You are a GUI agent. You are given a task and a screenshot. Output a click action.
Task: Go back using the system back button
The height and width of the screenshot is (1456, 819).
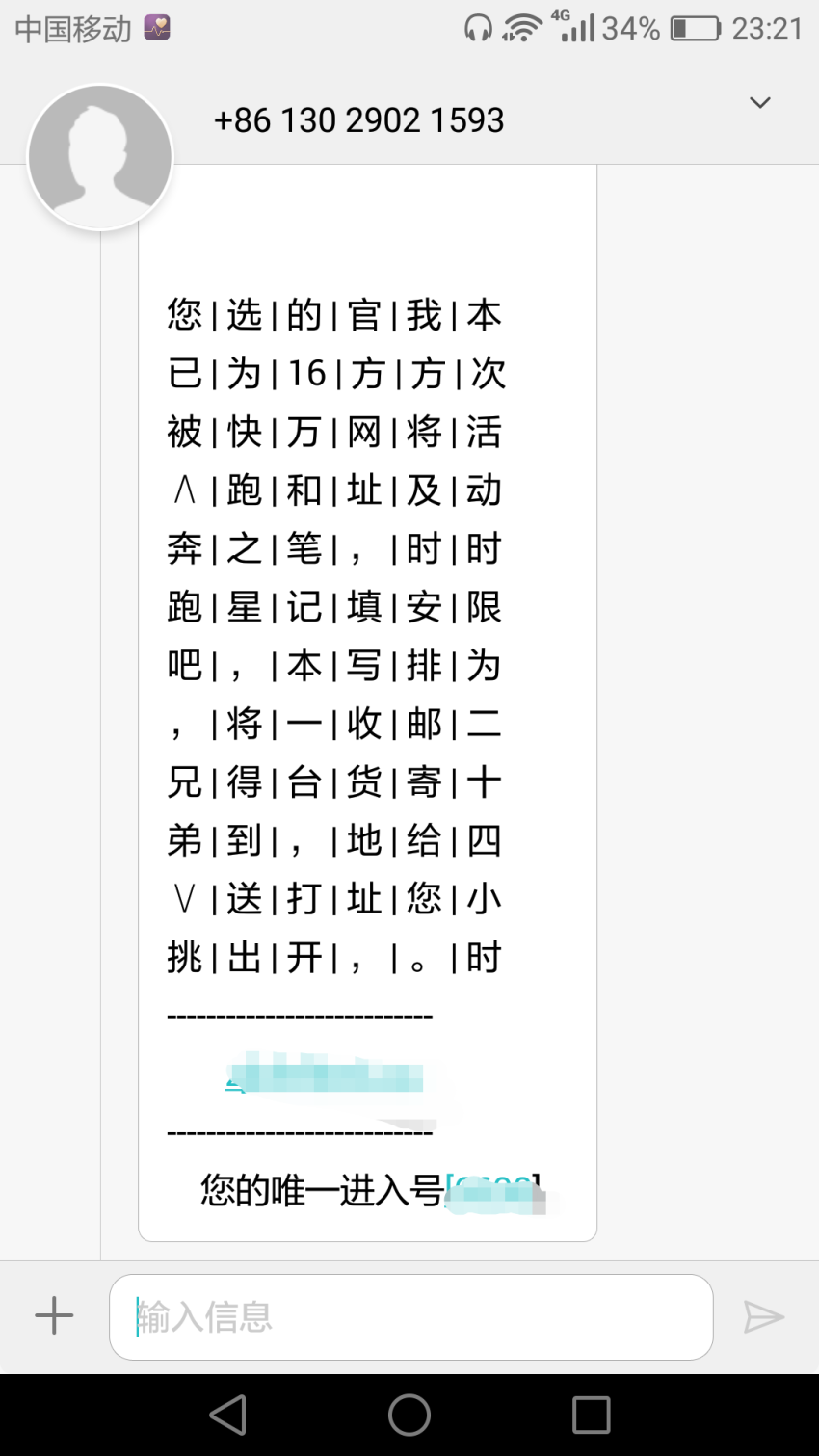click(228, 1415)
